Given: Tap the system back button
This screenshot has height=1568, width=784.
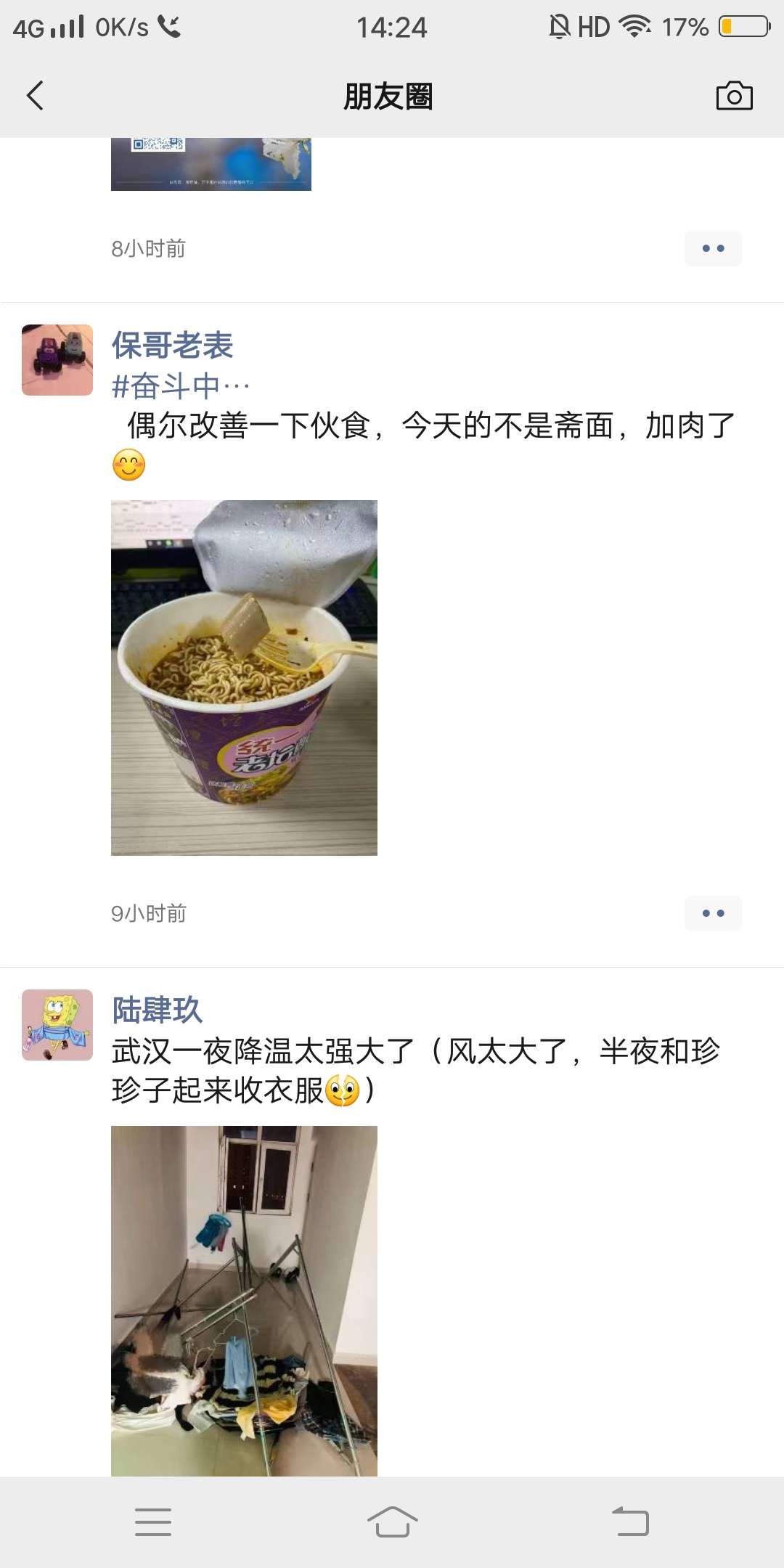Looking at the screenshot, I should pos(630,1522).
